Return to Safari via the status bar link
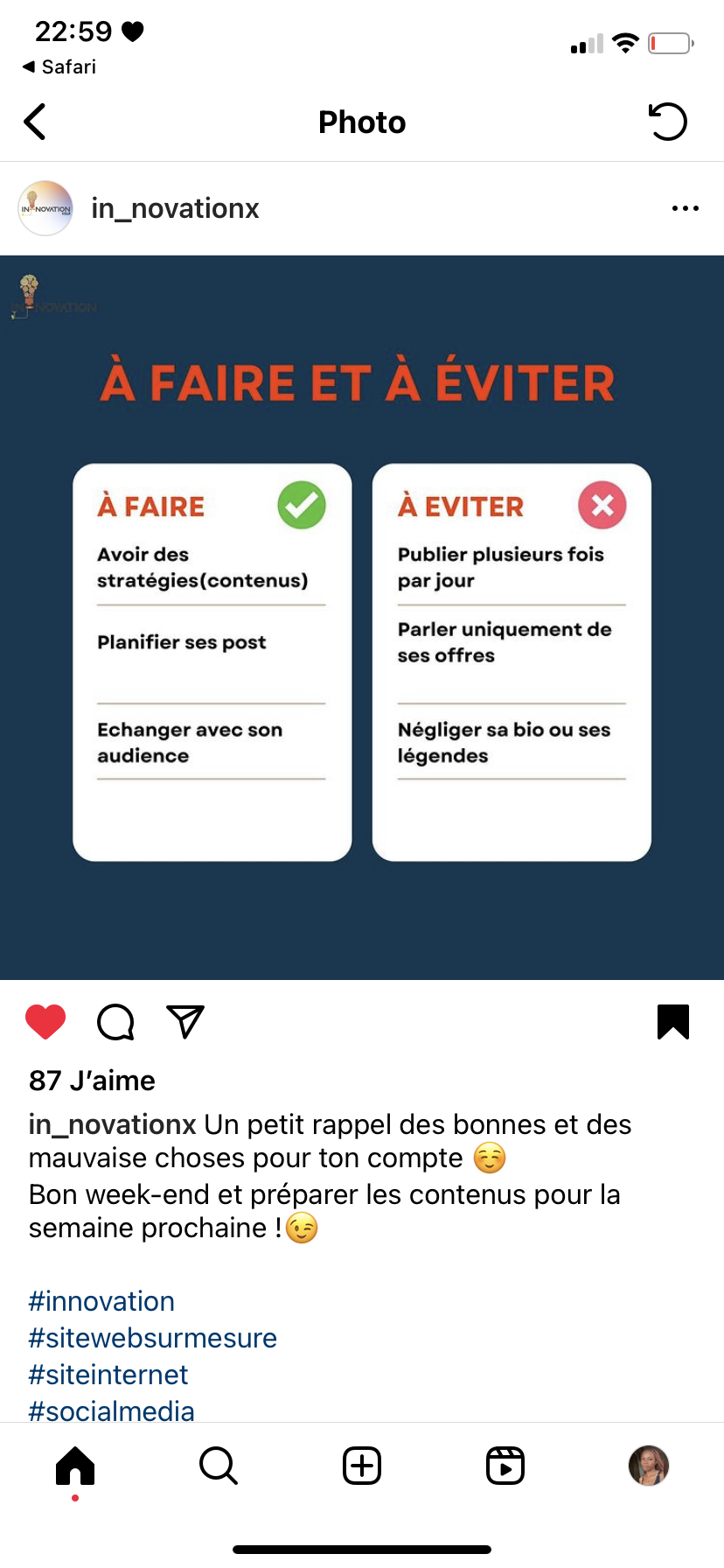This screenshot has width=724, height=1568. coord(59,66)
